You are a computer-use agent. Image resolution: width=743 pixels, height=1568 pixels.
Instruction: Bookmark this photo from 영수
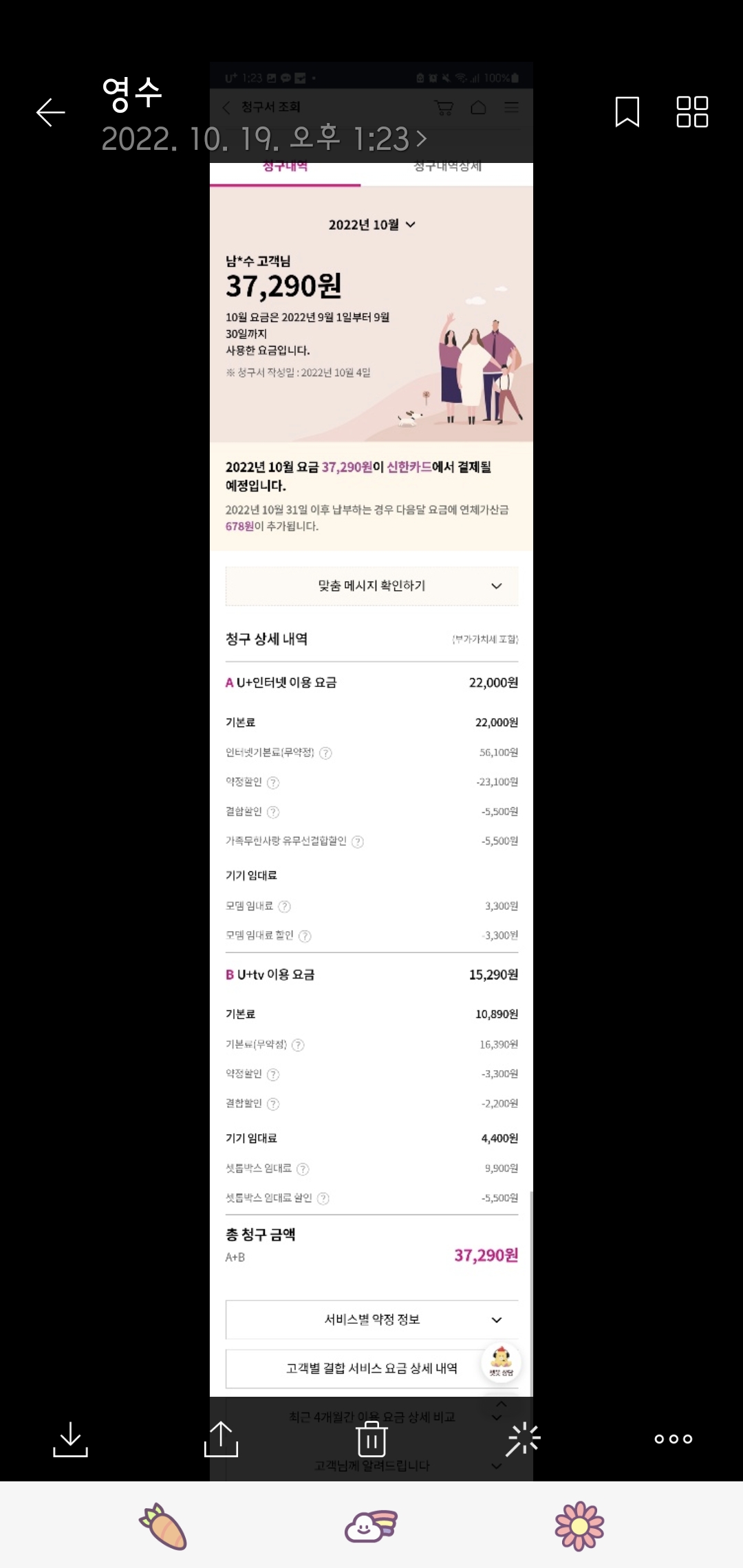627,112
